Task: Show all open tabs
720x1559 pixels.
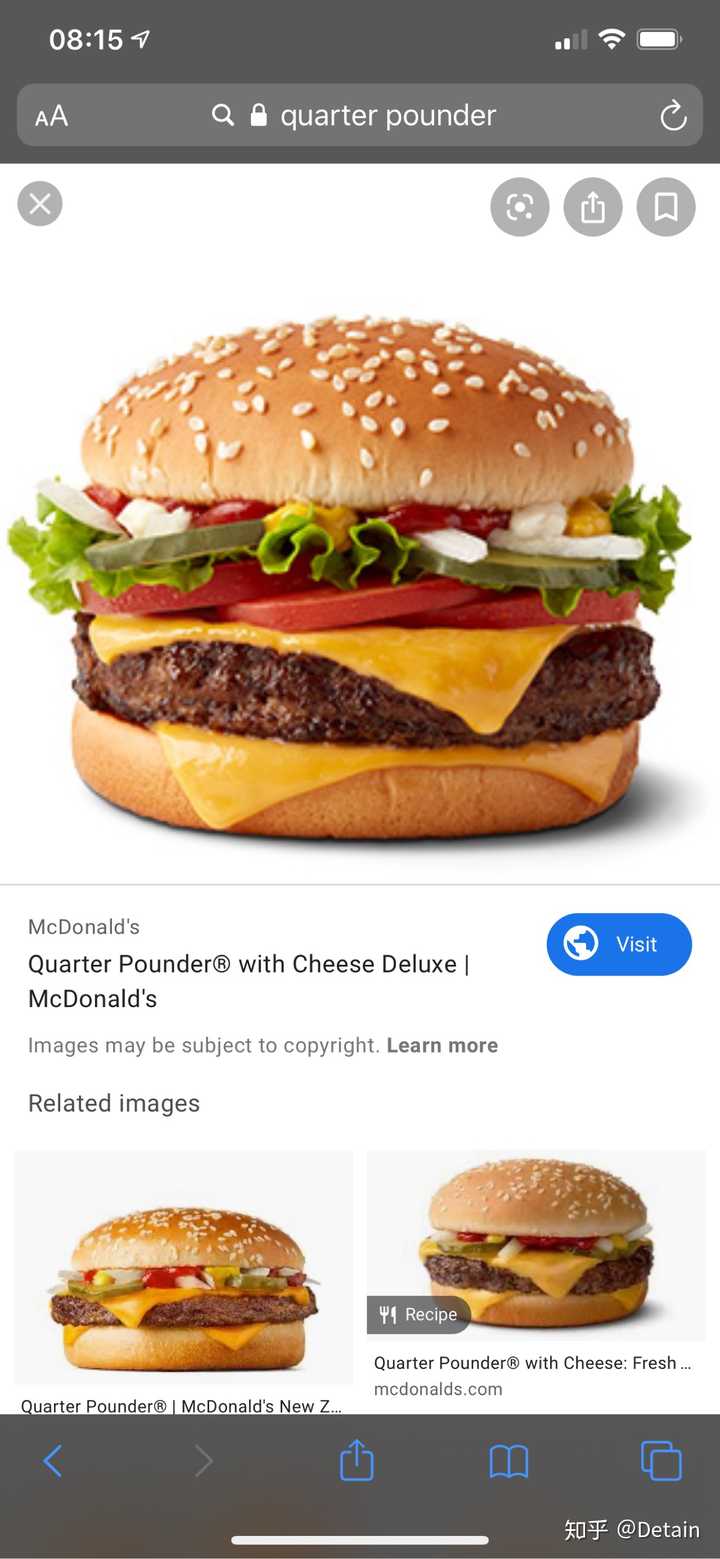Action: click(661, 1461)
